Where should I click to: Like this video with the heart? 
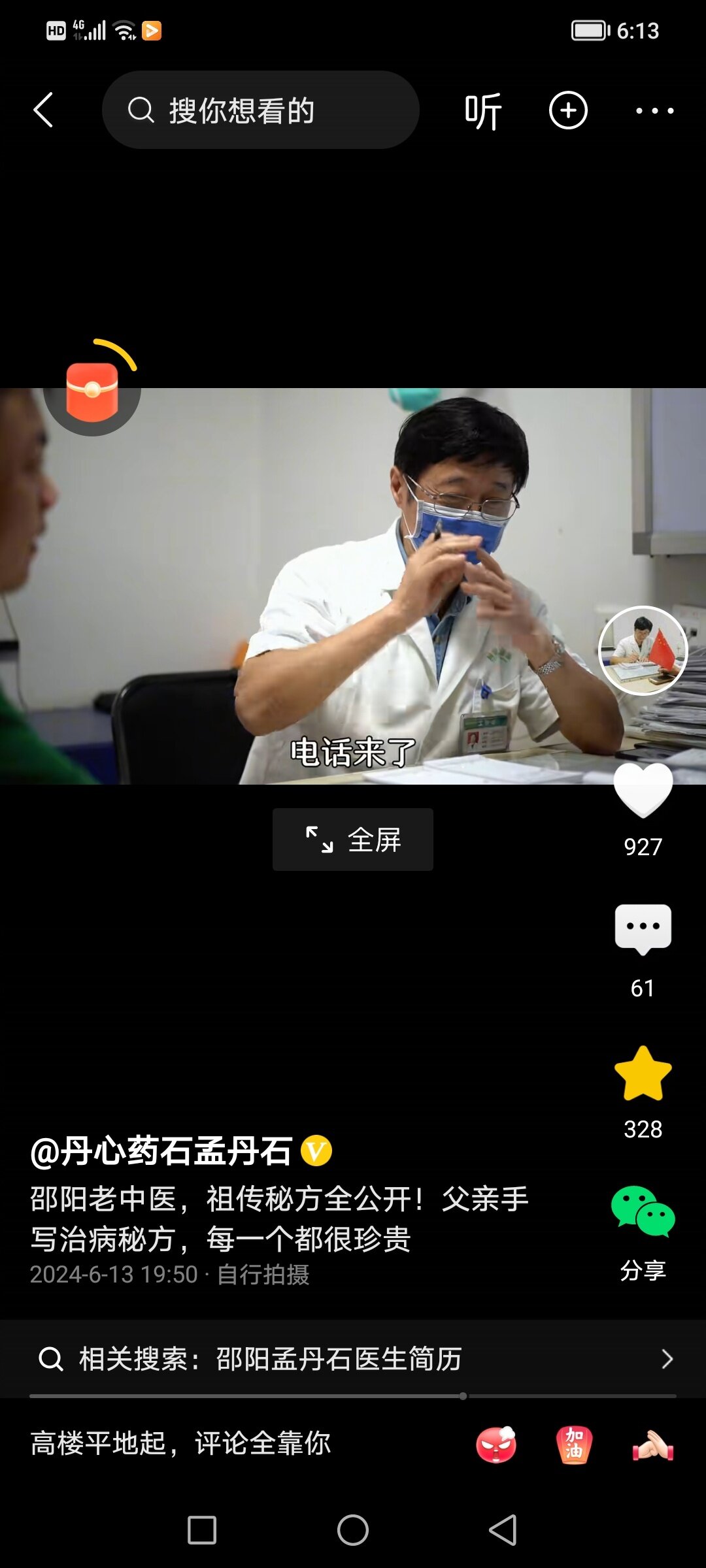(643, 791)
